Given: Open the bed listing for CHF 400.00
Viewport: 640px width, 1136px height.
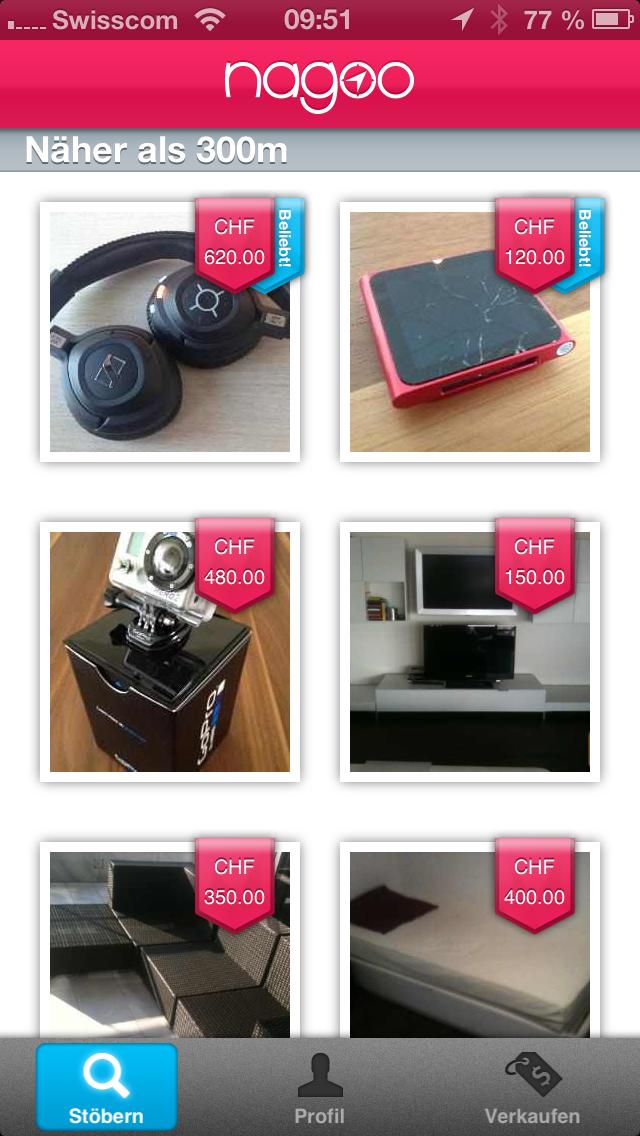Looking at the screenshot, I should click(470, 940).
